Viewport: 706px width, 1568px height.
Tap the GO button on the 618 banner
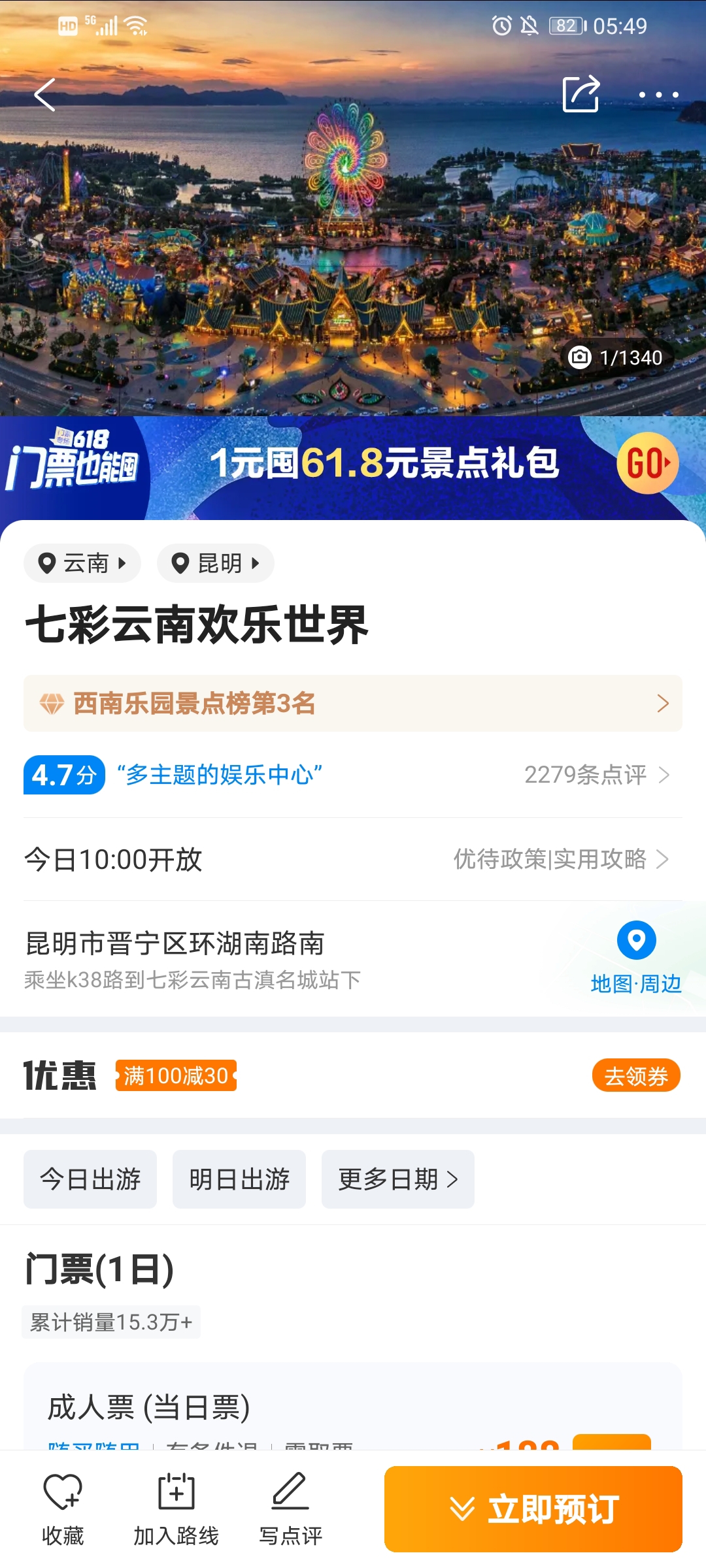click(648, 463)
